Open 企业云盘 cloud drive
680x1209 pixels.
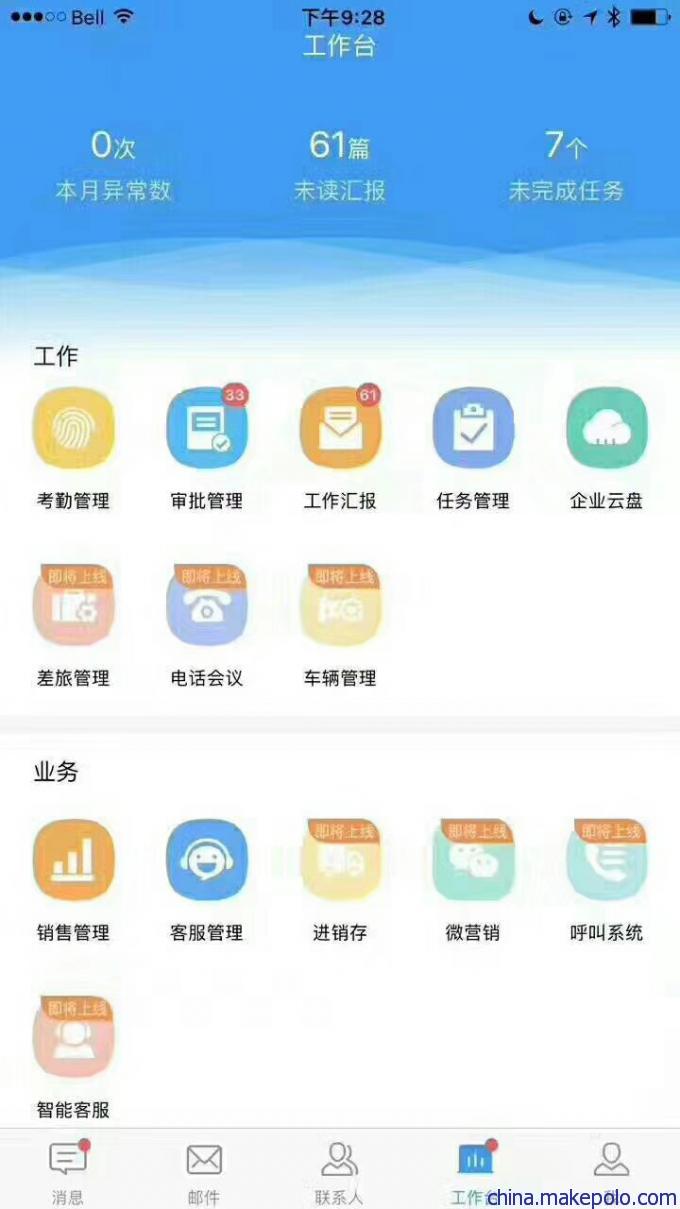click(x=606, y=429)
